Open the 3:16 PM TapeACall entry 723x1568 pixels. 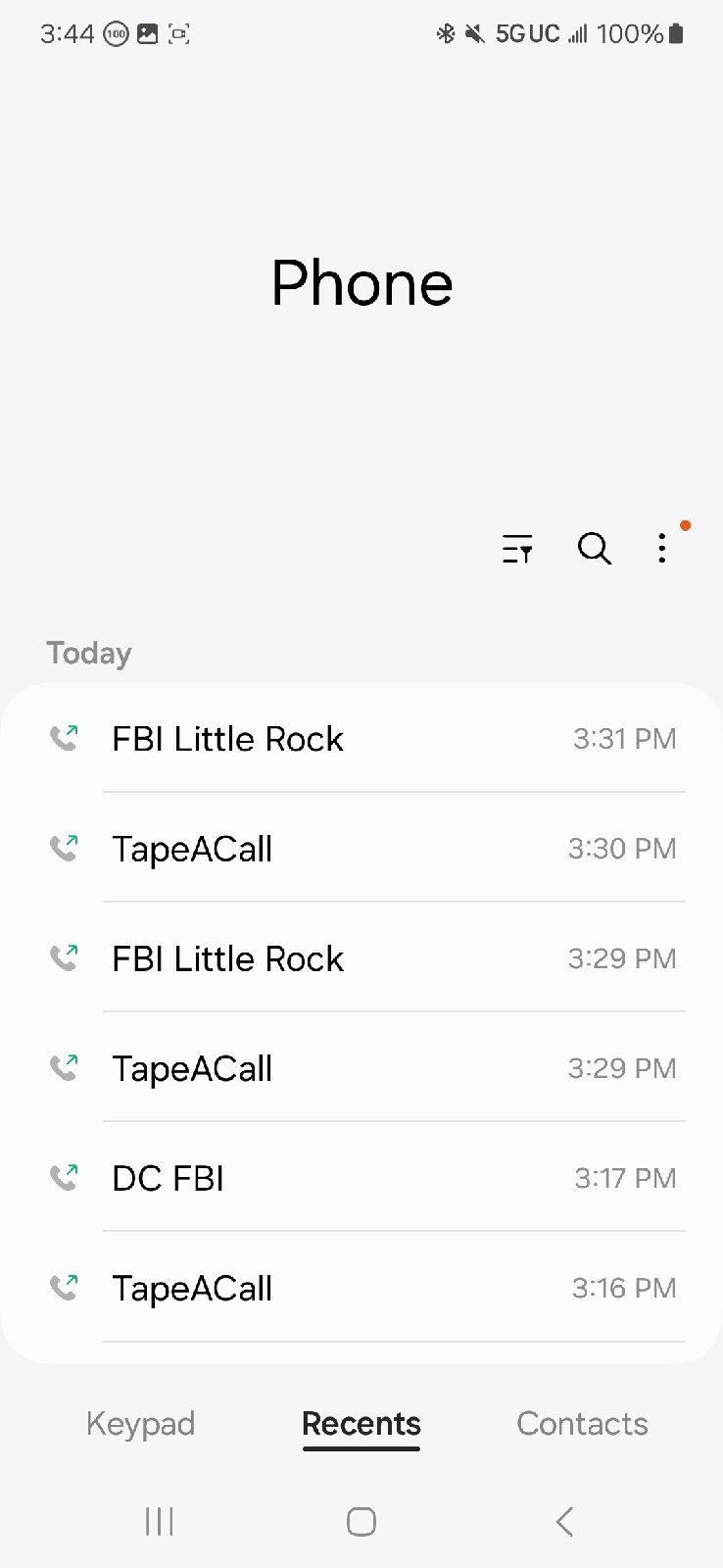coord(361,1287)
